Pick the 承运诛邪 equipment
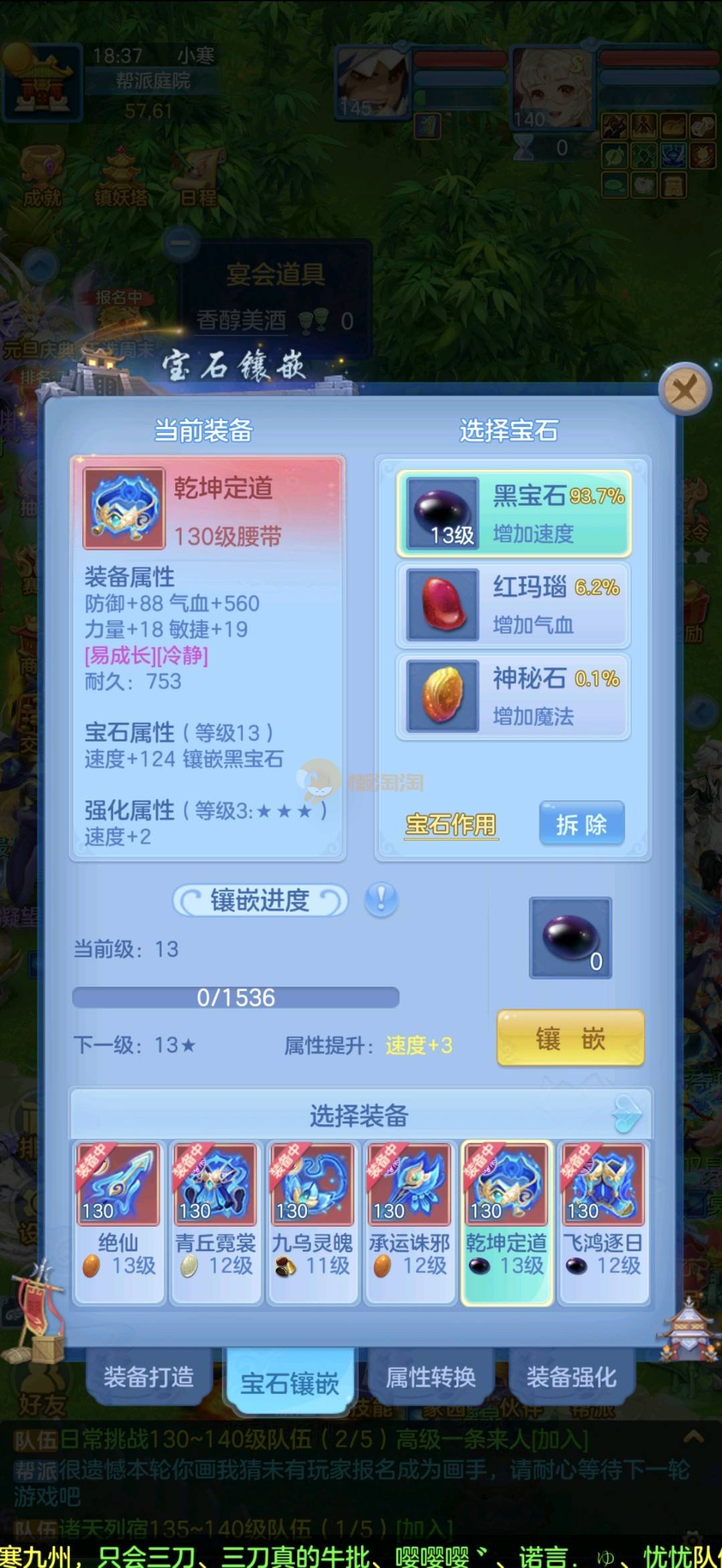The image size is (722, 1568). tap(409, 1222)
